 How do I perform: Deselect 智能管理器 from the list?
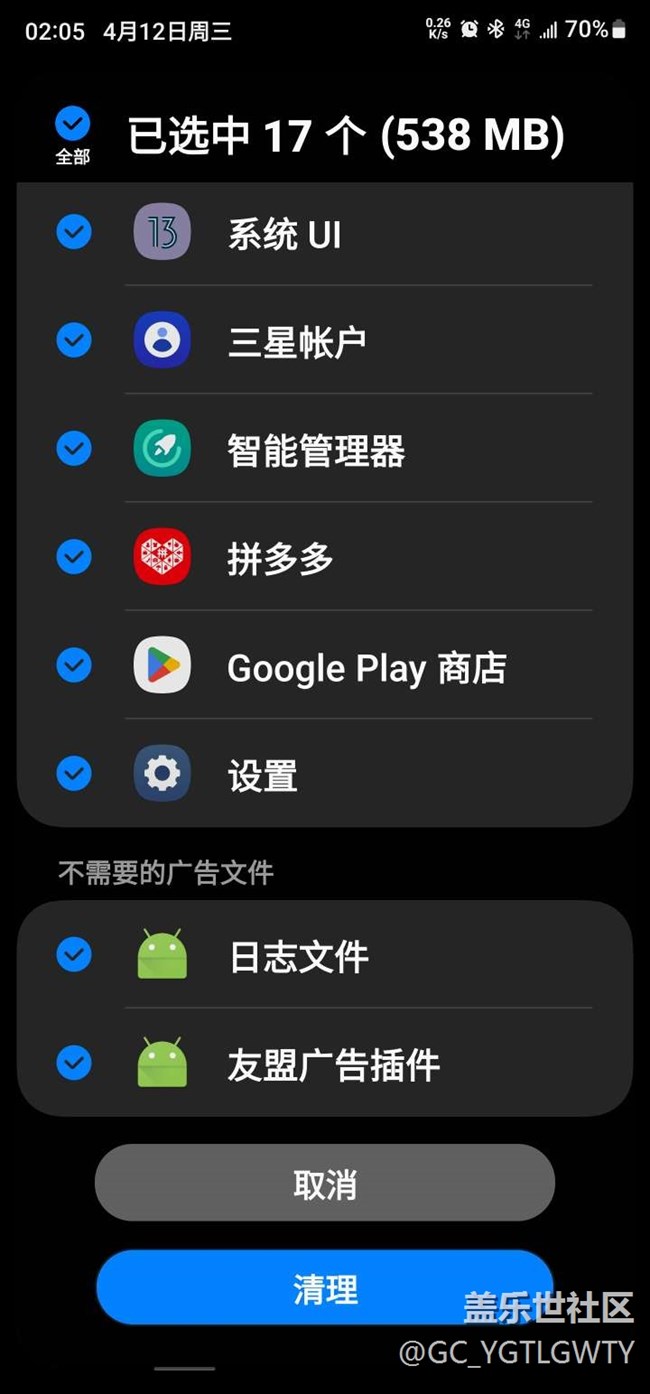point(74,449)
